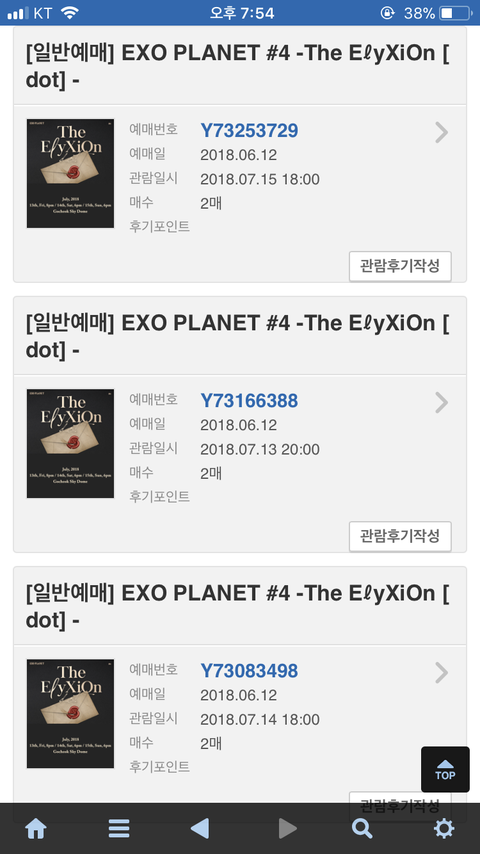This screenshot has width=480, height=854.
Task: Open search from the bottom bar
Action: point(362,829)
